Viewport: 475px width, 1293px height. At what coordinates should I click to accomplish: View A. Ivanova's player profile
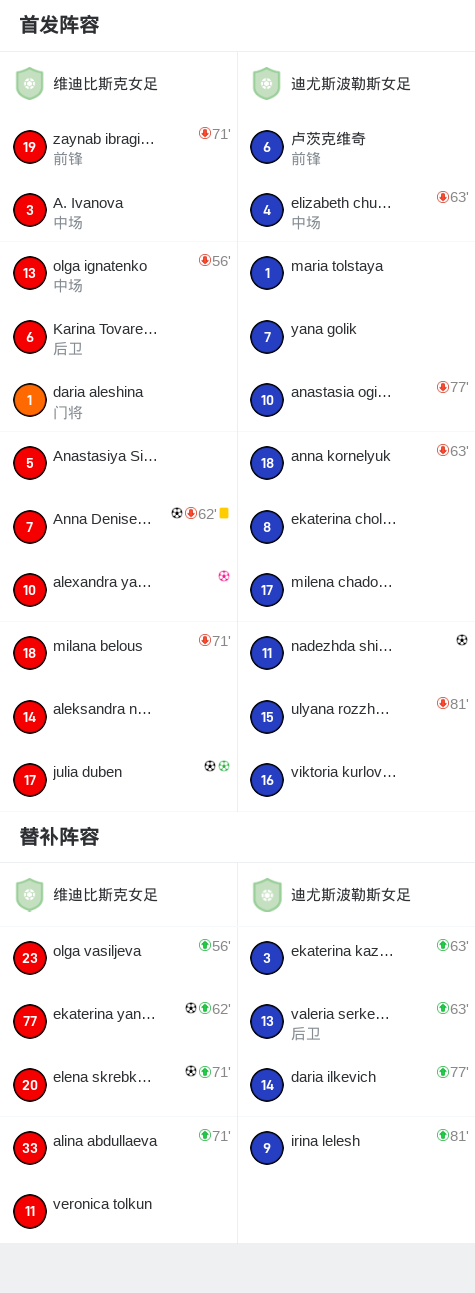pyautogui.click(x=118, y=210)
